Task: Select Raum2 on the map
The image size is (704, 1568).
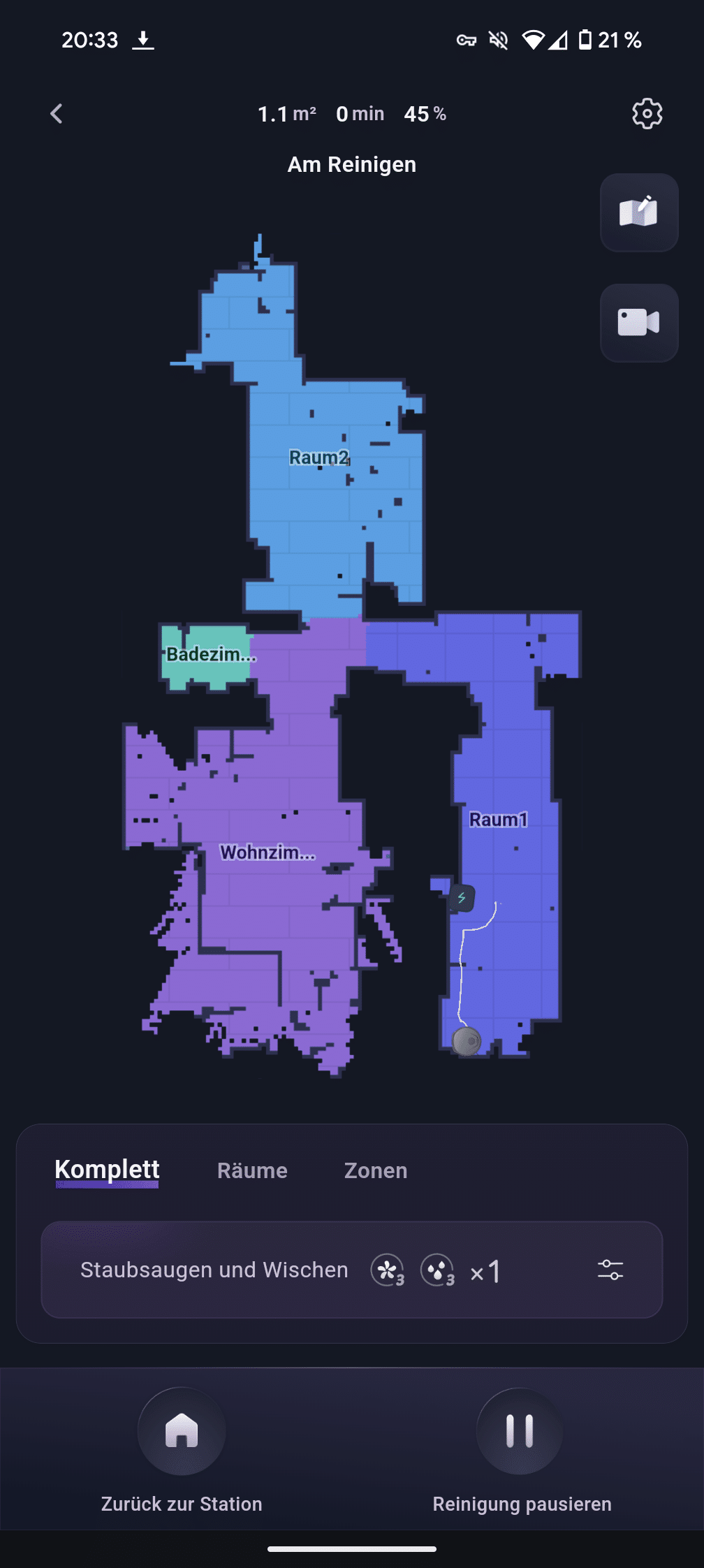Action: coord(319,458)
